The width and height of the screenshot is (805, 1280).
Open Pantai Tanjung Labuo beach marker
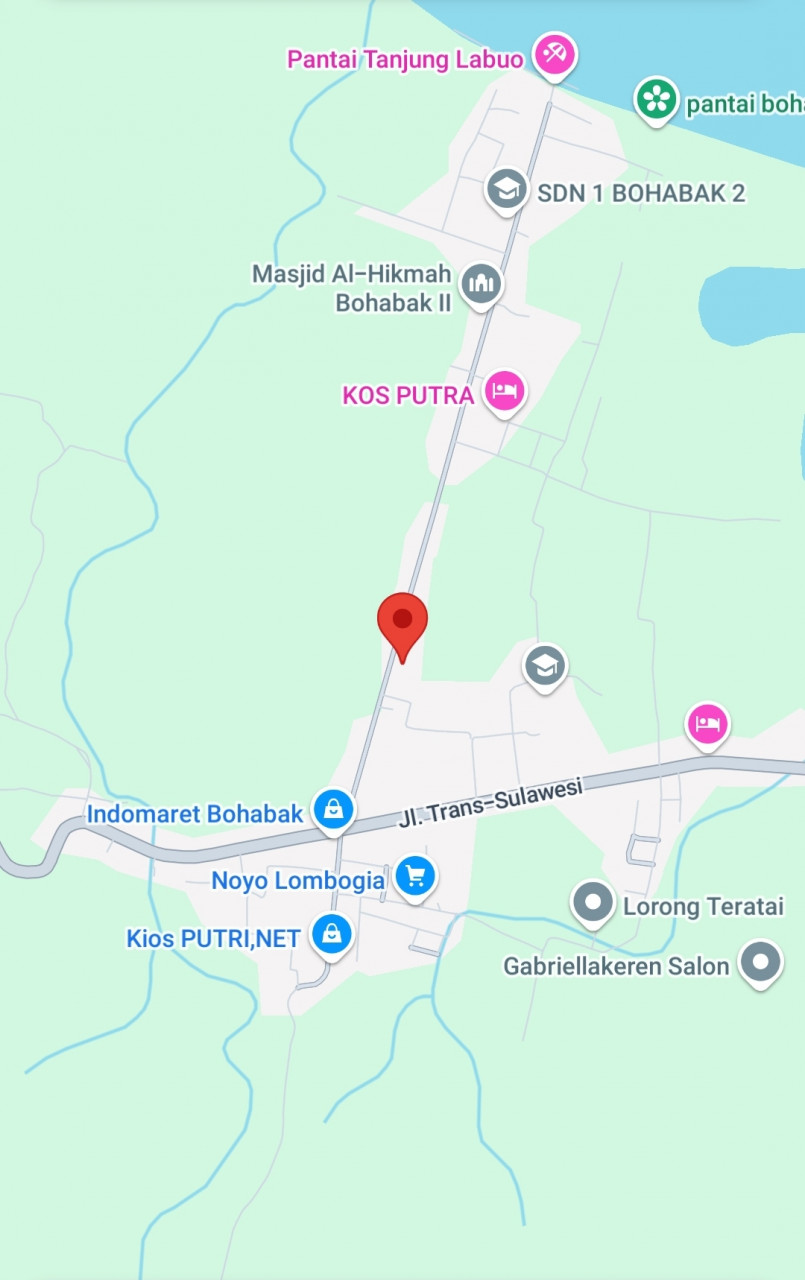click(553, 53)
